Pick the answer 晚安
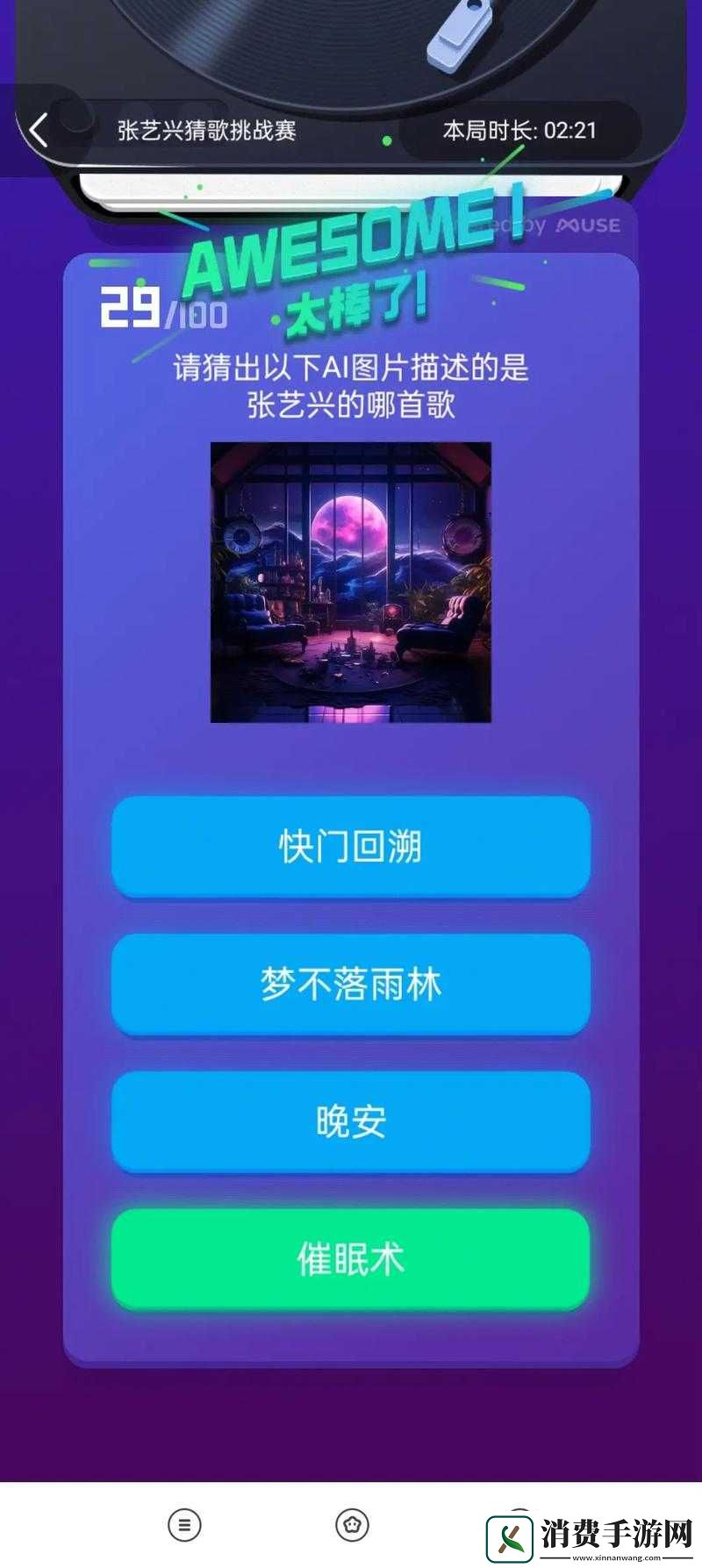The height and width of the screenshot is (1568, 702). pyautogui.click(x=350, y=1120)
